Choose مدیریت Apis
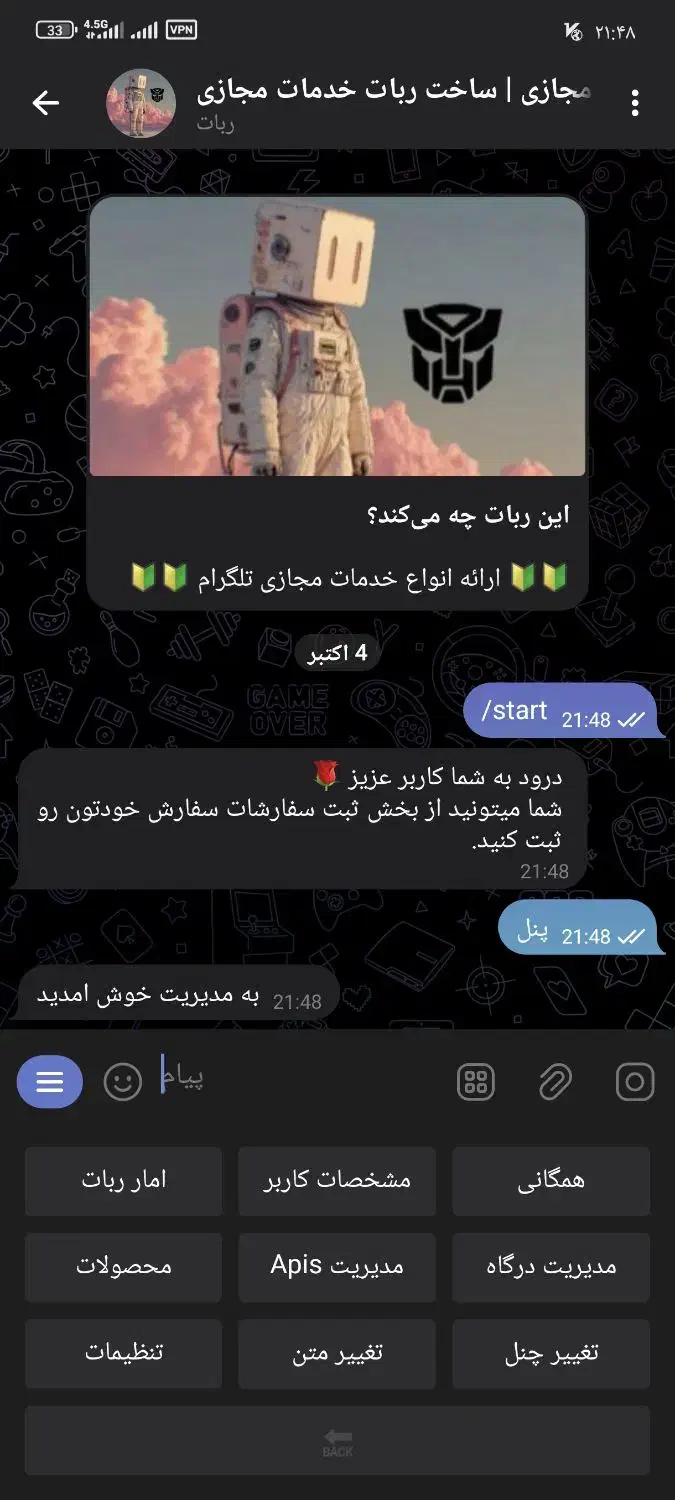 tap(337, 1267)
